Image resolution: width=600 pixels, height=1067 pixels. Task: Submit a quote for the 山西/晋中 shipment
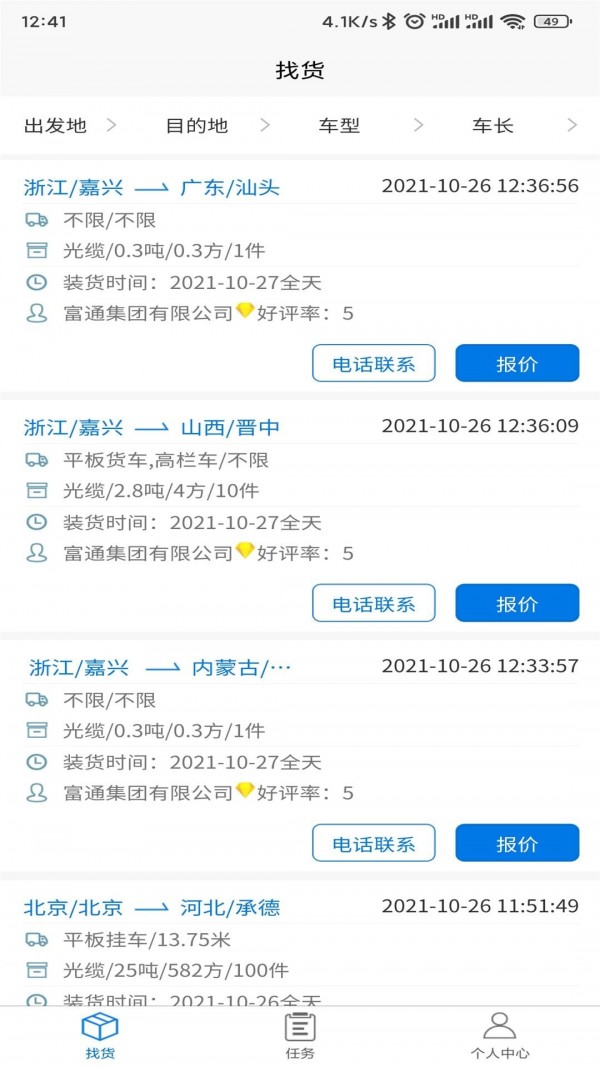pos(517,604)
